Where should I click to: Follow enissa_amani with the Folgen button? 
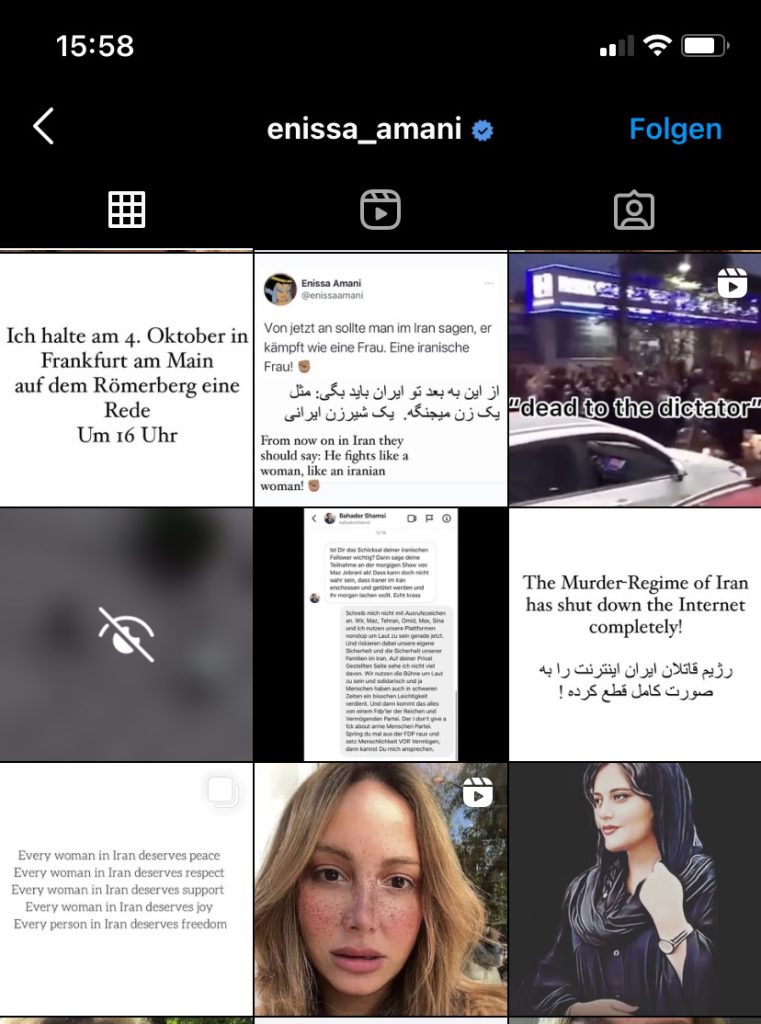[675, 129]
